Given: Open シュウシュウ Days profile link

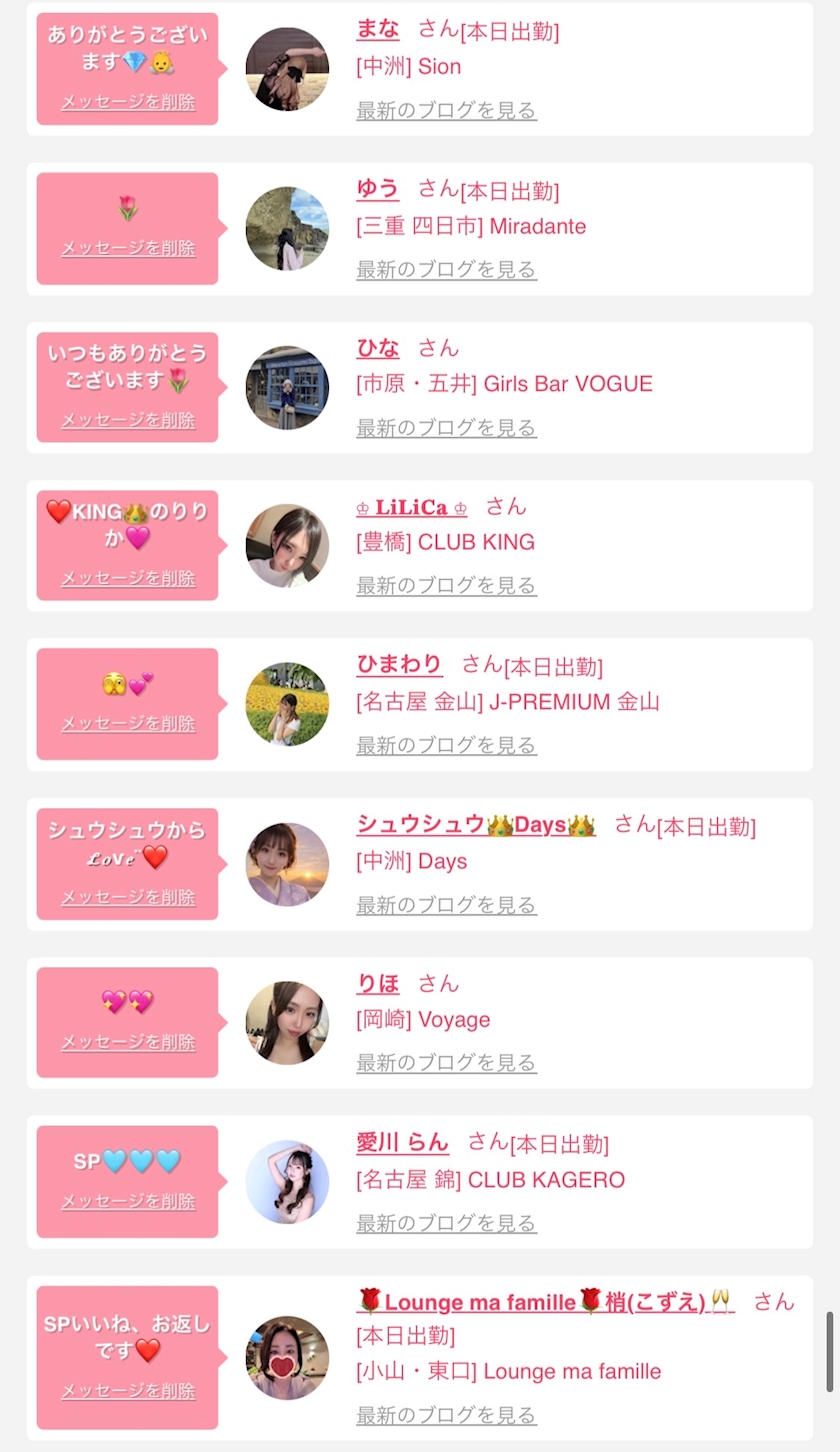Looking at the screenshot, I should pos(476,825).
